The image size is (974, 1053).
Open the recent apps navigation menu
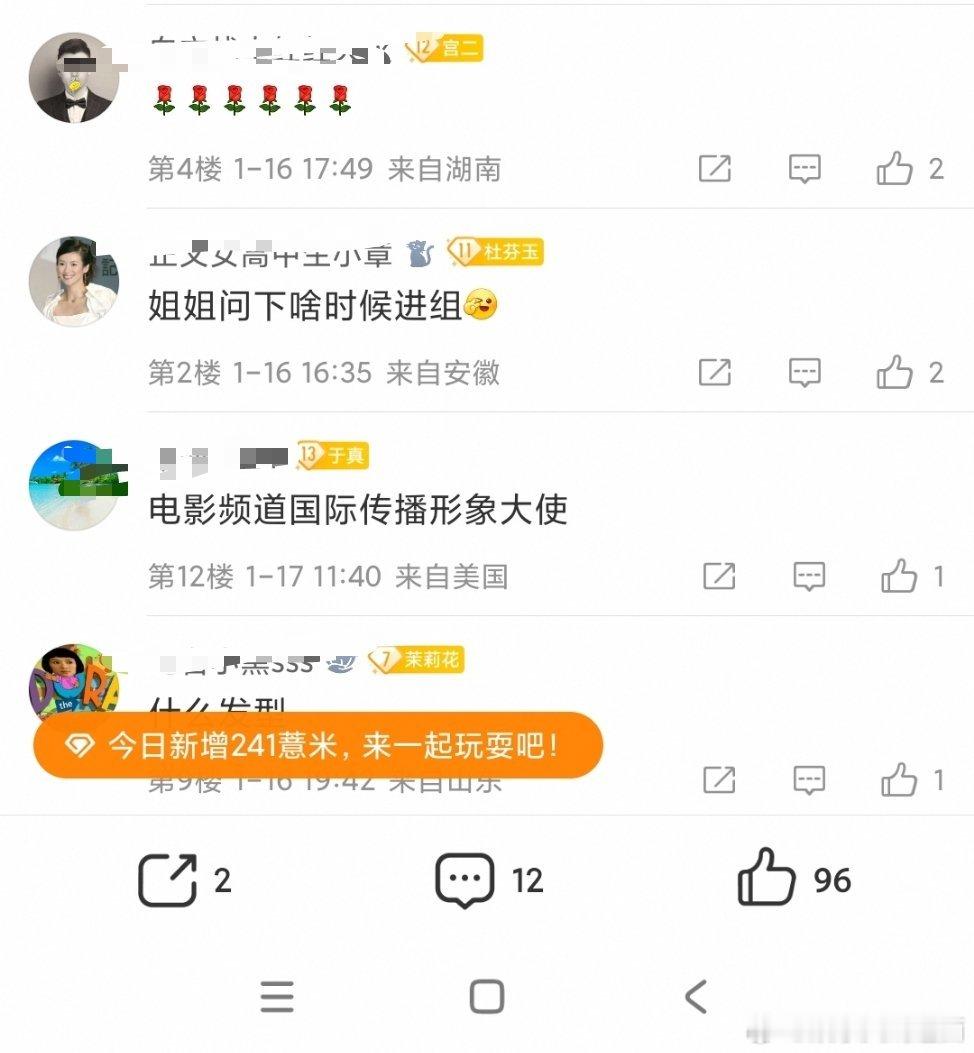point(277,996)
